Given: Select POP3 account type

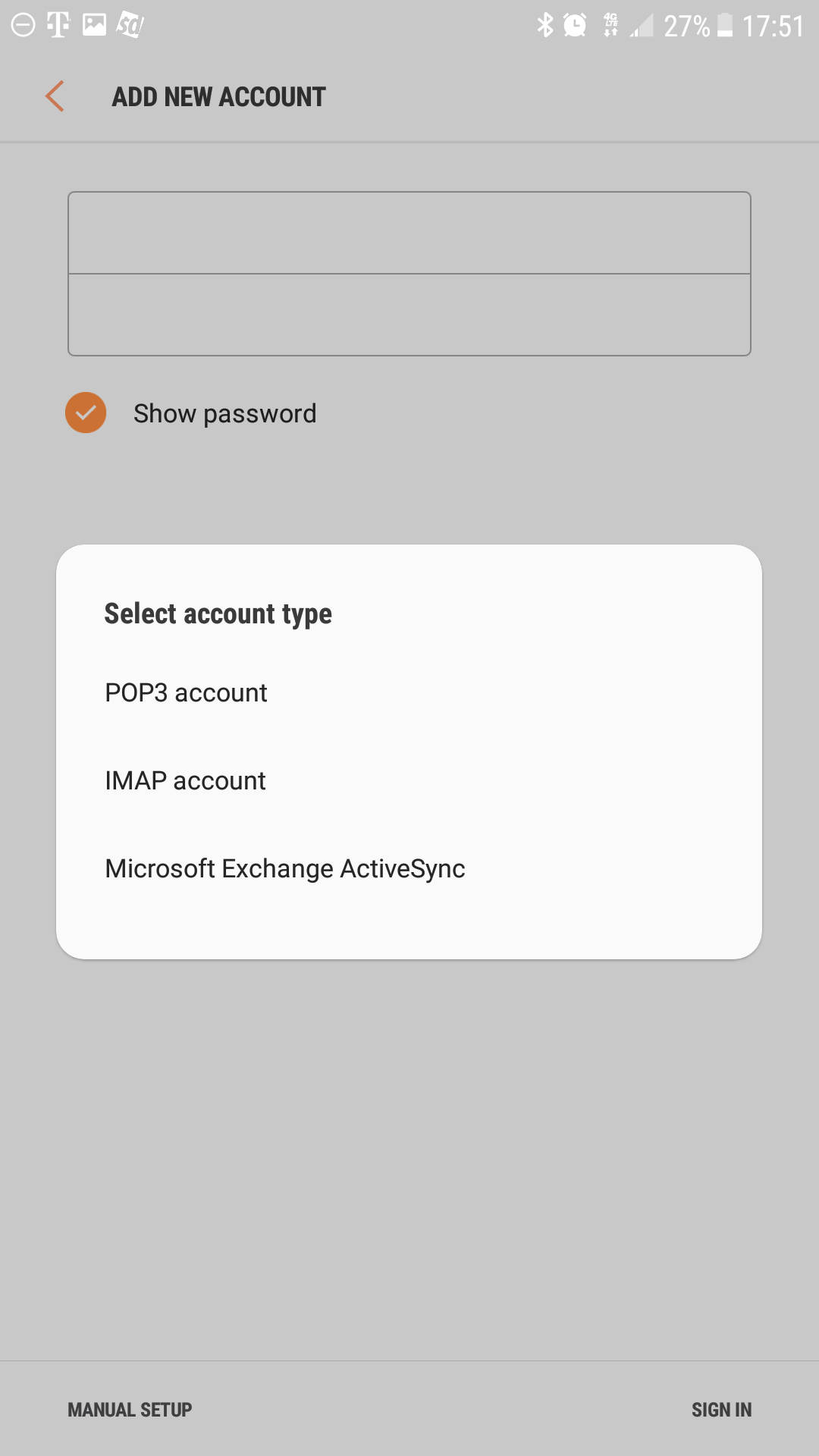Looking at the screenshot, I should pyautogui.click(x=409, y=692).
